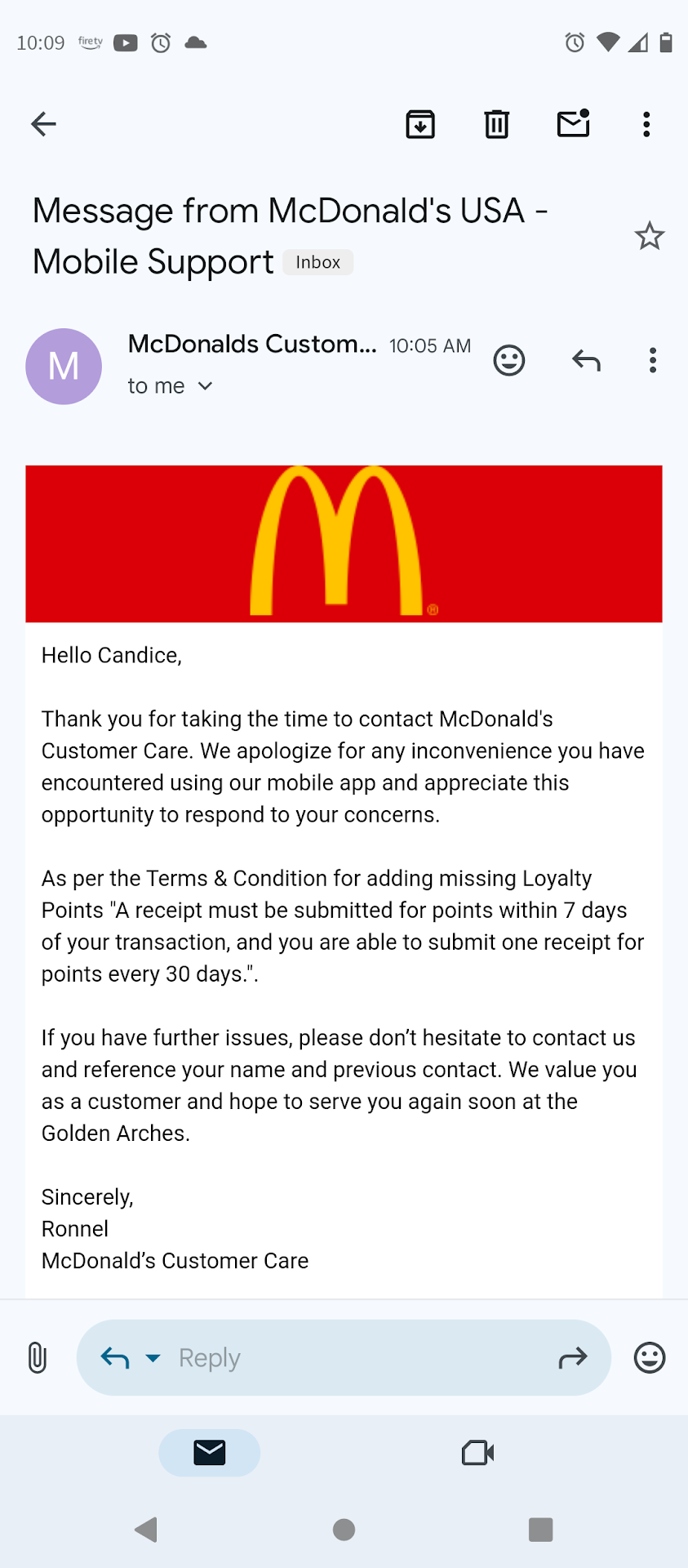This screenshot has width=688, height=1568.
Task: Archive this McDonald's email
Action: coord(420,124)
